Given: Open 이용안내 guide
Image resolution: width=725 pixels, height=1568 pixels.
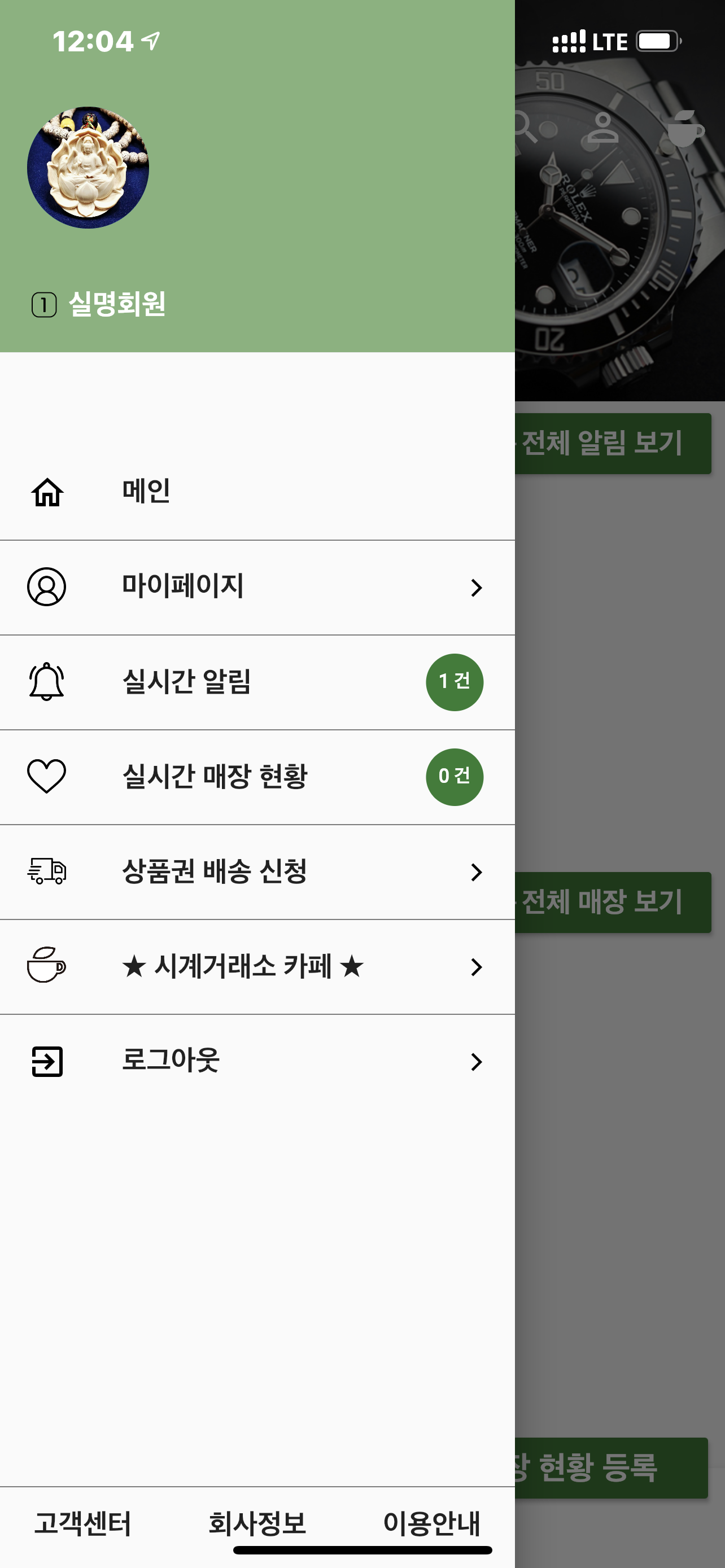Looking at the screenshot, I should (431, 1523).
